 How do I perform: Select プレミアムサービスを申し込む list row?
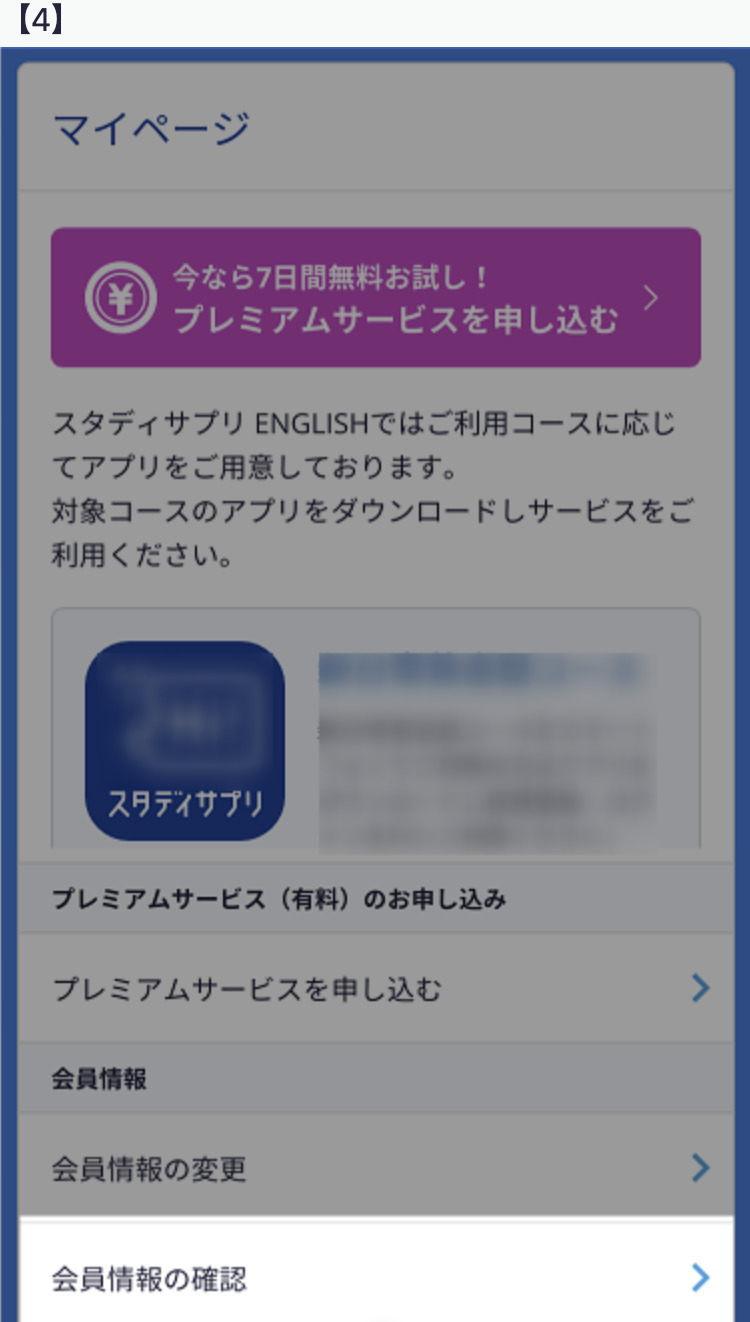(375, 989)
